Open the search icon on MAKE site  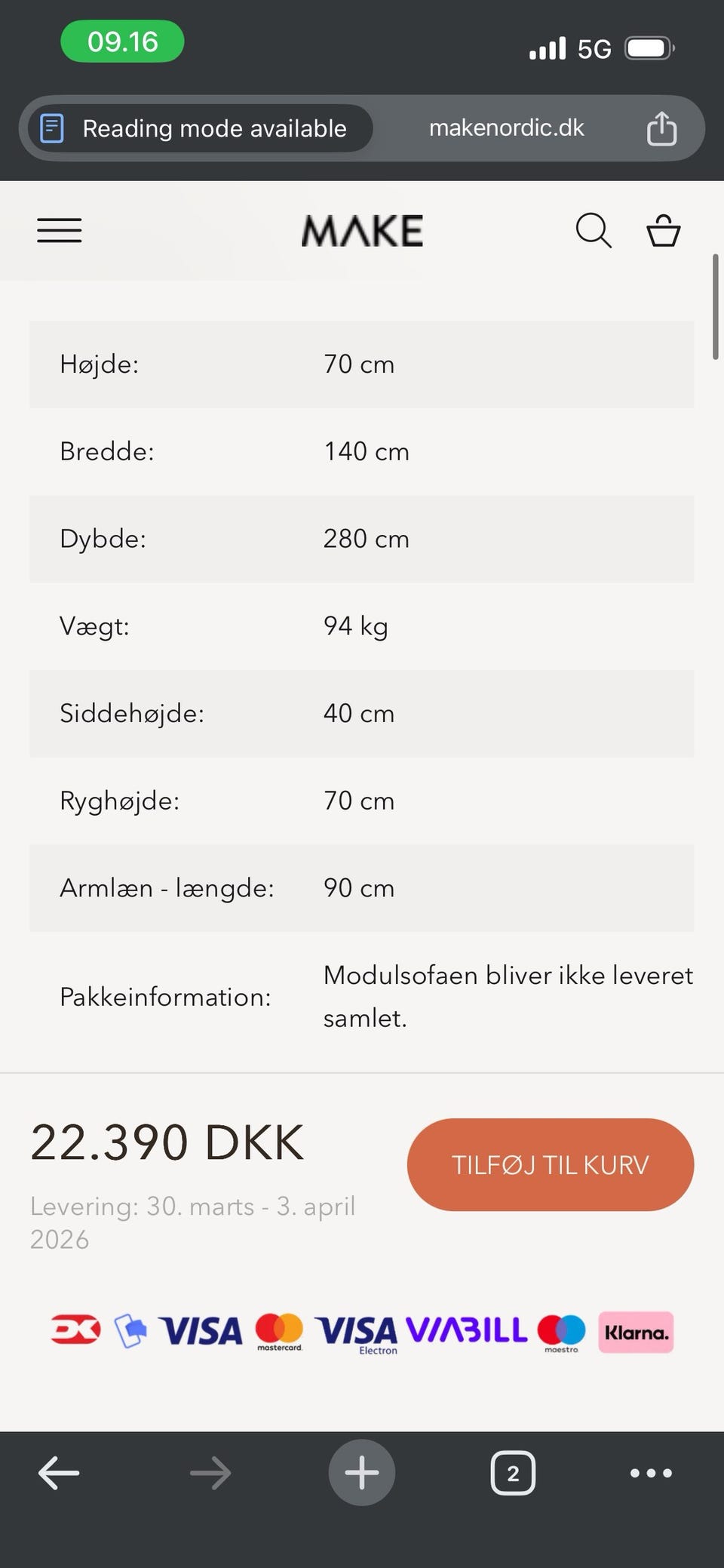tap(594, 231)
